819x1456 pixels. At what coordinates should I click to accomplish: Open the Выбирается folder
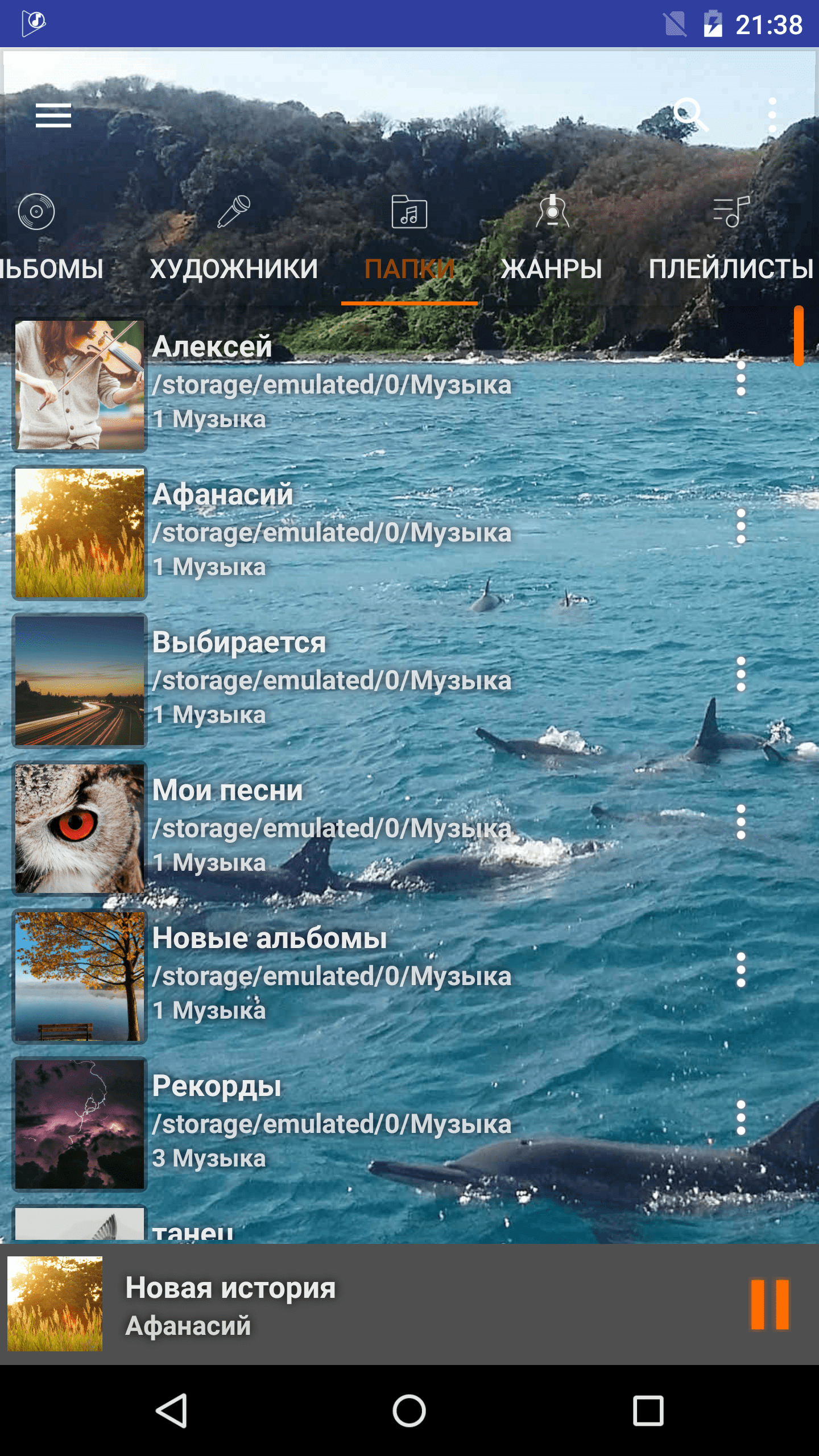pyautogui.click(x=364, y=680)
